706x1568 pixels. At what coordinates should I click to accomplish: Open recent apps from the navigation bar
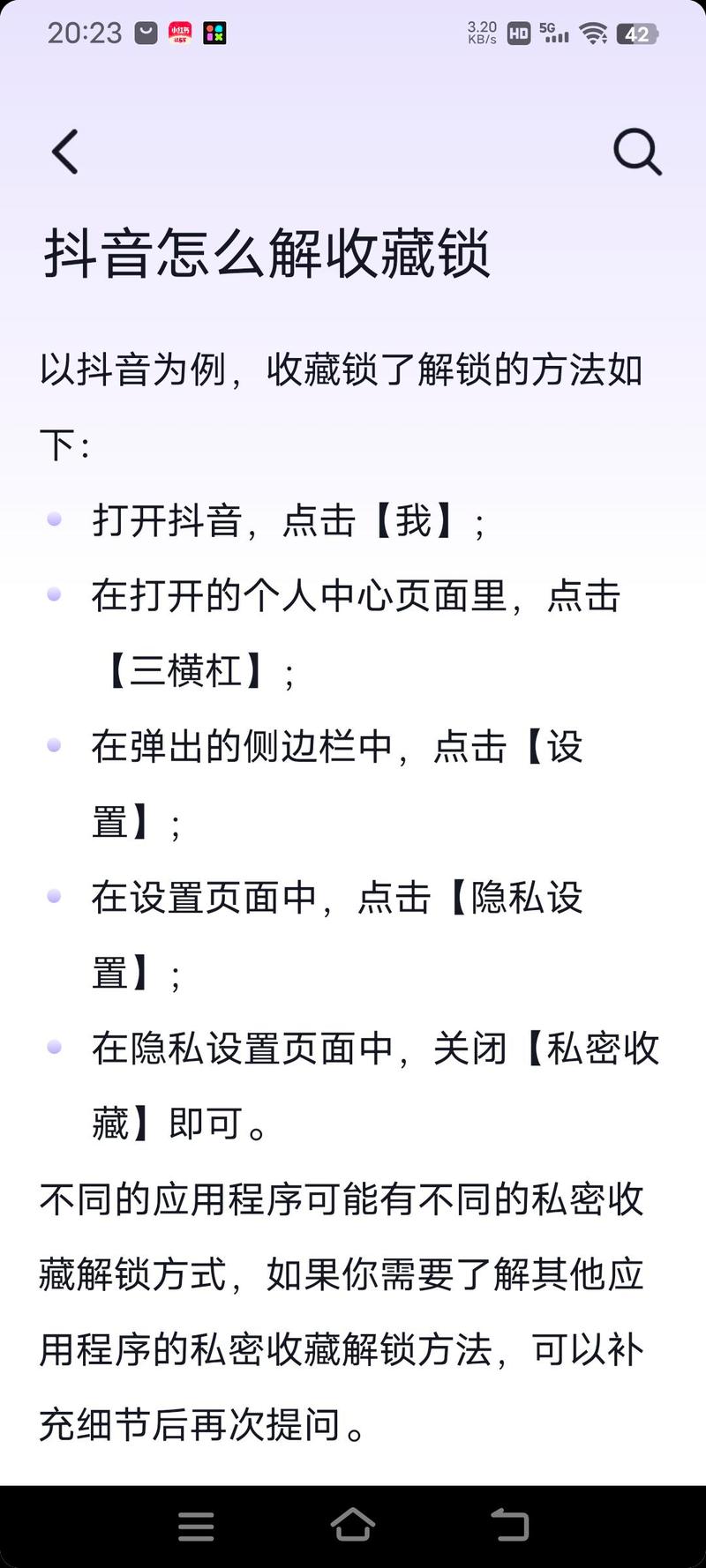pyautogui.click(x=196, y=1526)
